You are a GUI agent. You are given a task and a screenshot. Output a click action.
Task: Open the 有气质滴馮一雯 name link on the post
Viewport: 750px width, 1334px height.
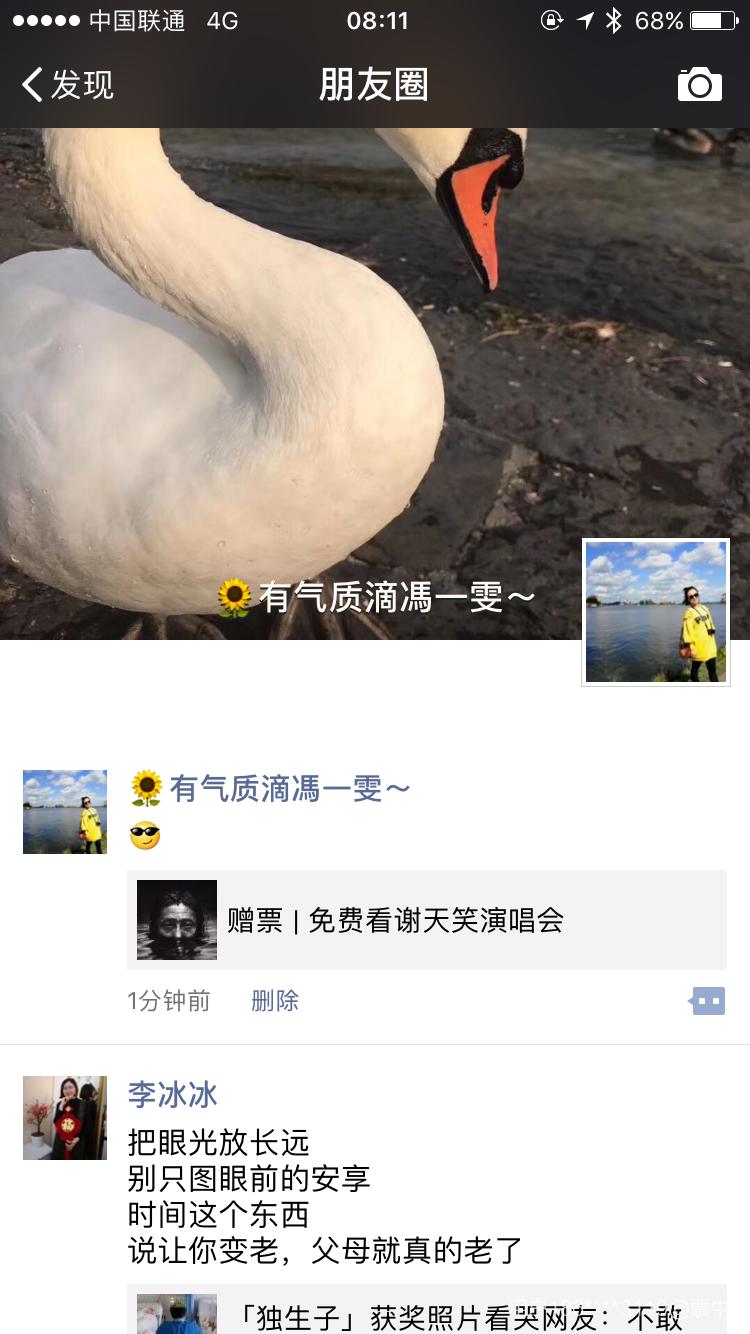(x=289, y=789)
